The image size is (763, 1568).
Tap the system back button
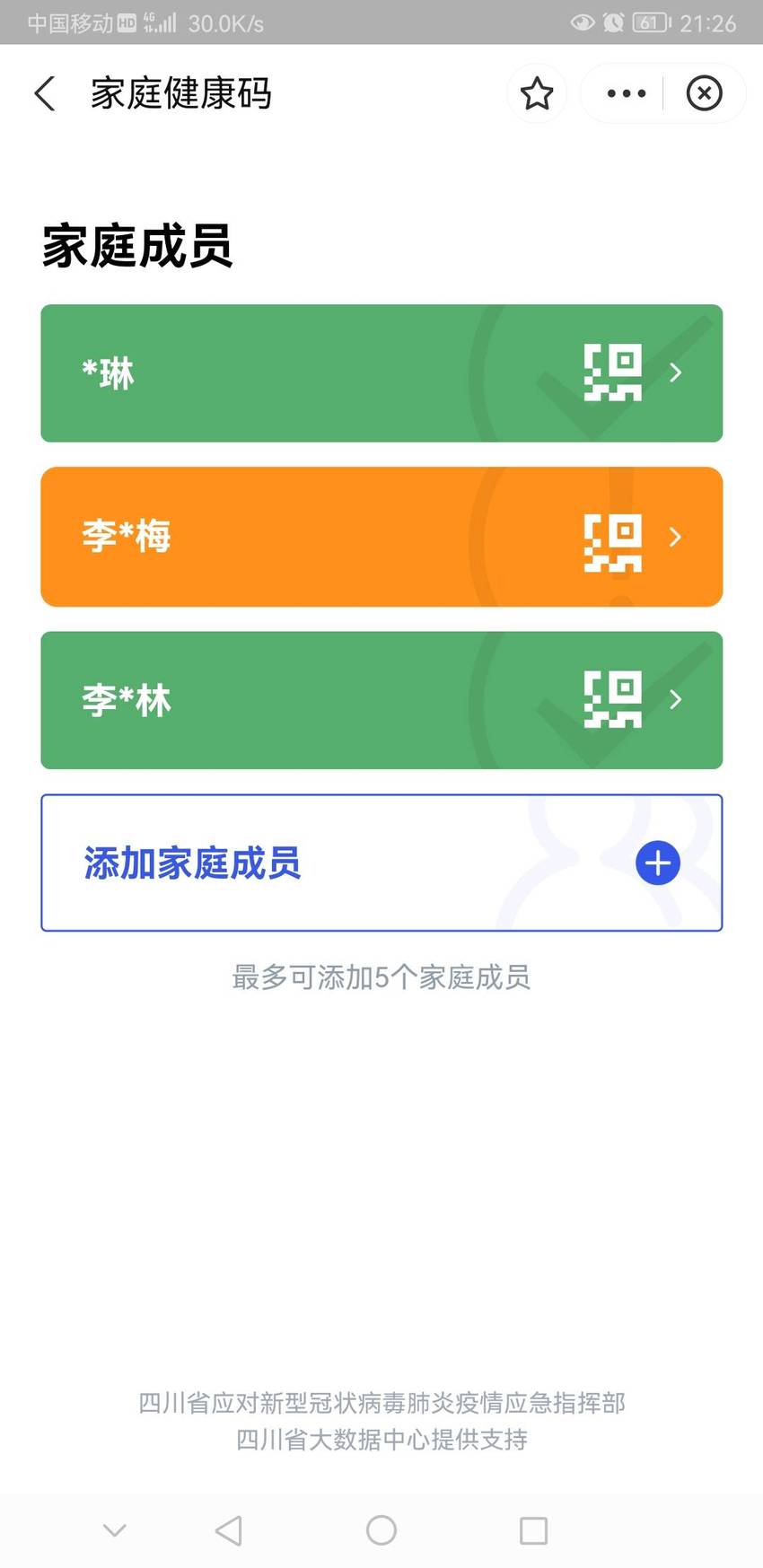pyautogui.click(x=229, y=1530)
